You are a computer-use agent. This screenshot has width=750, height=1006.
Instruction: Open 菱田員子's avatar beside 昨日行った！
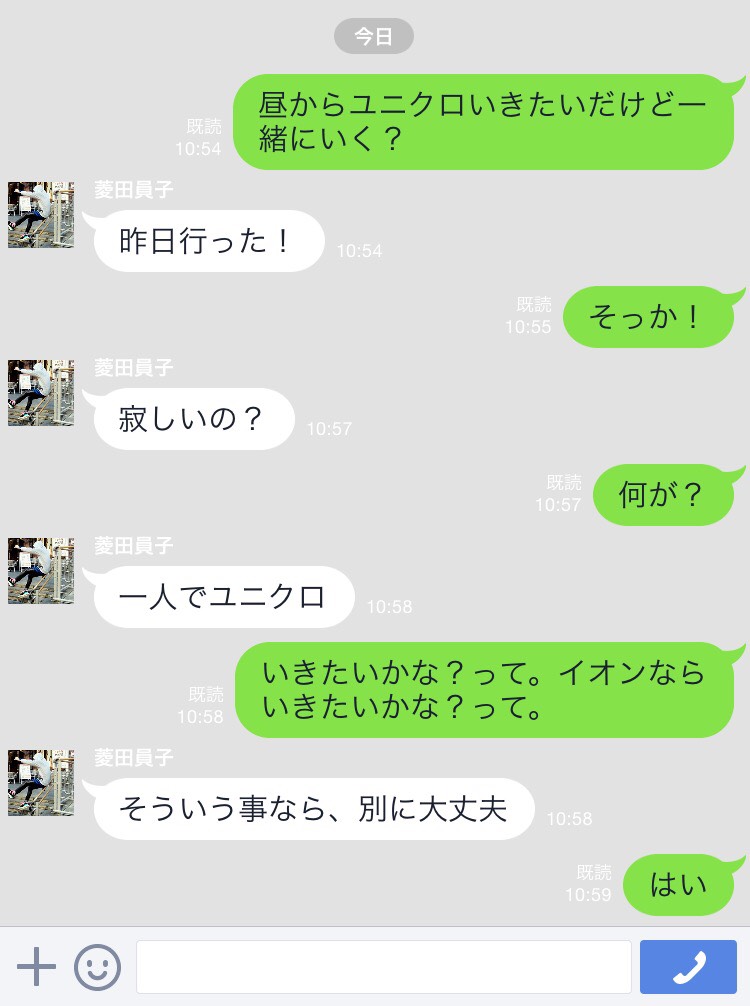[41, 215]
